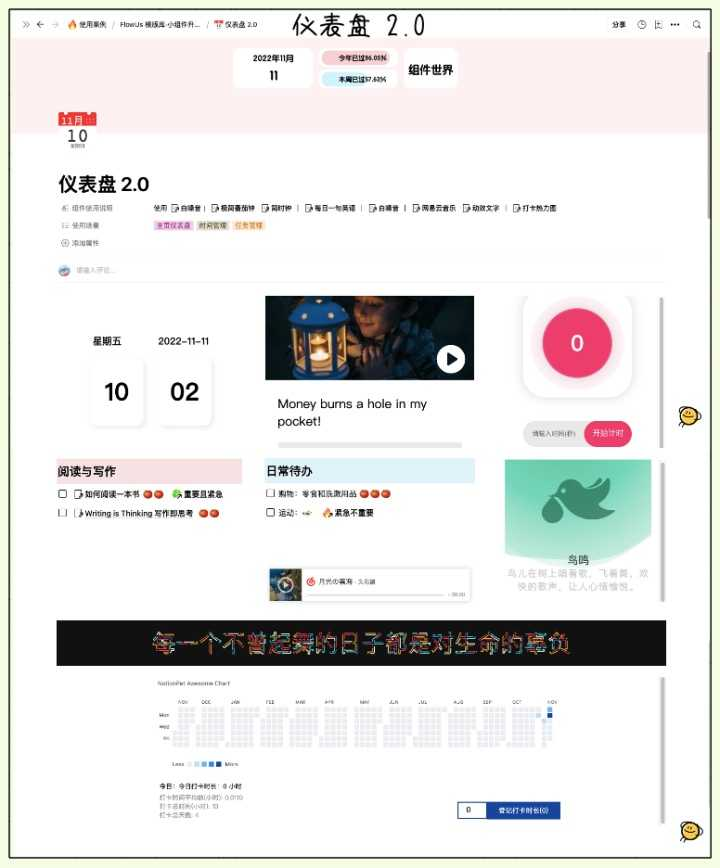
Task: Check the Writing is Thinking task box
Action: coord(63,513)
